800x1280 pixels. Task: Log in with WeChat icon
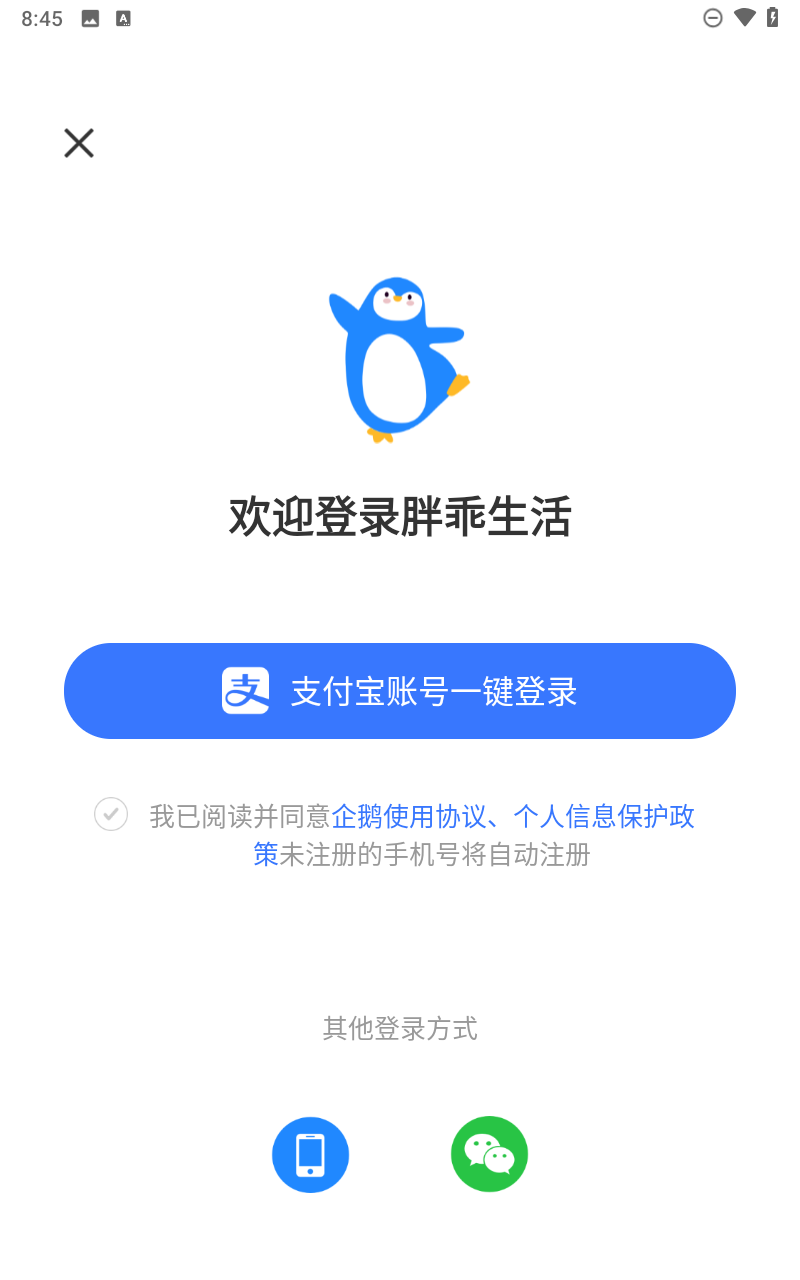tap(489, 1155)
